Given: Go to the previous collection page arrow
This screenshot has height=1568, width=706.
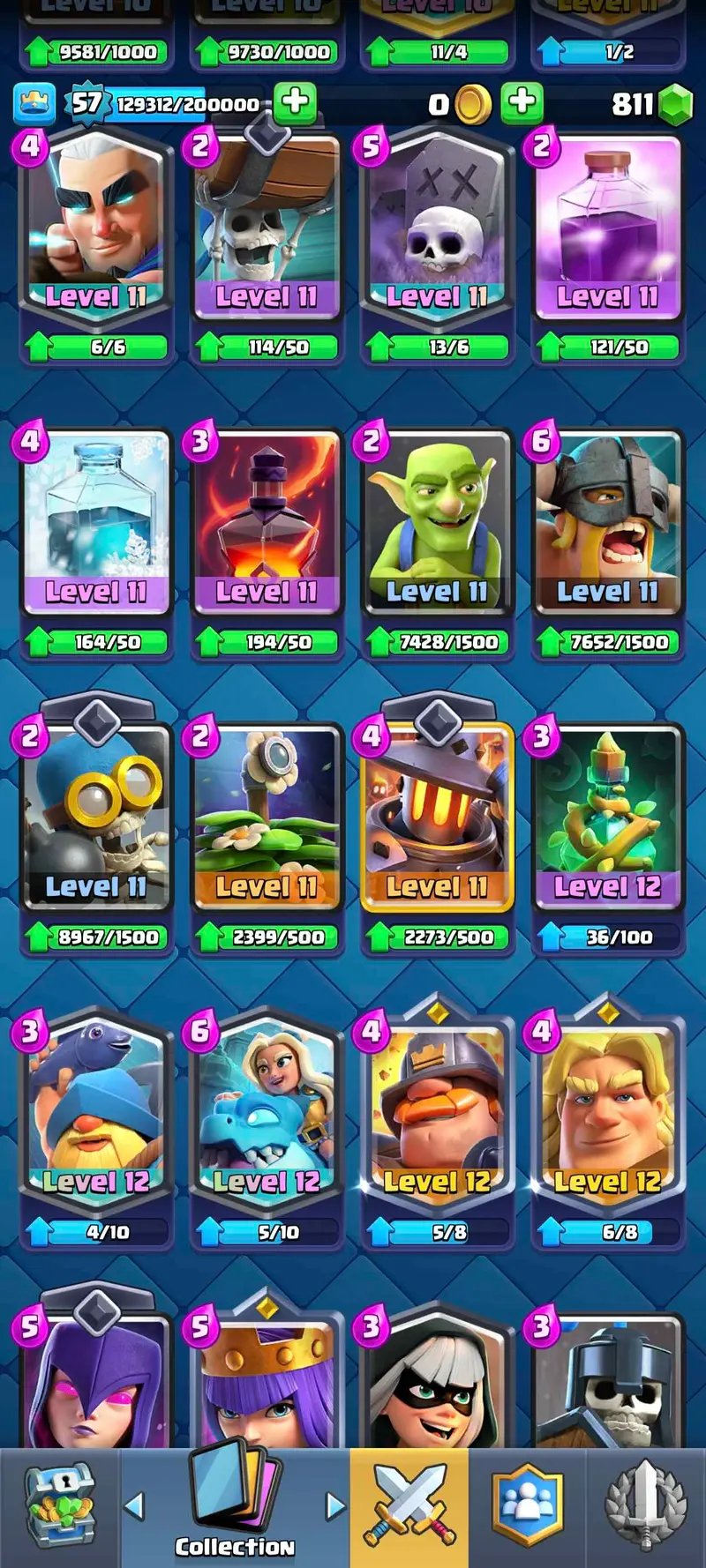Looking at the screenshot, I should [134, 1506].
